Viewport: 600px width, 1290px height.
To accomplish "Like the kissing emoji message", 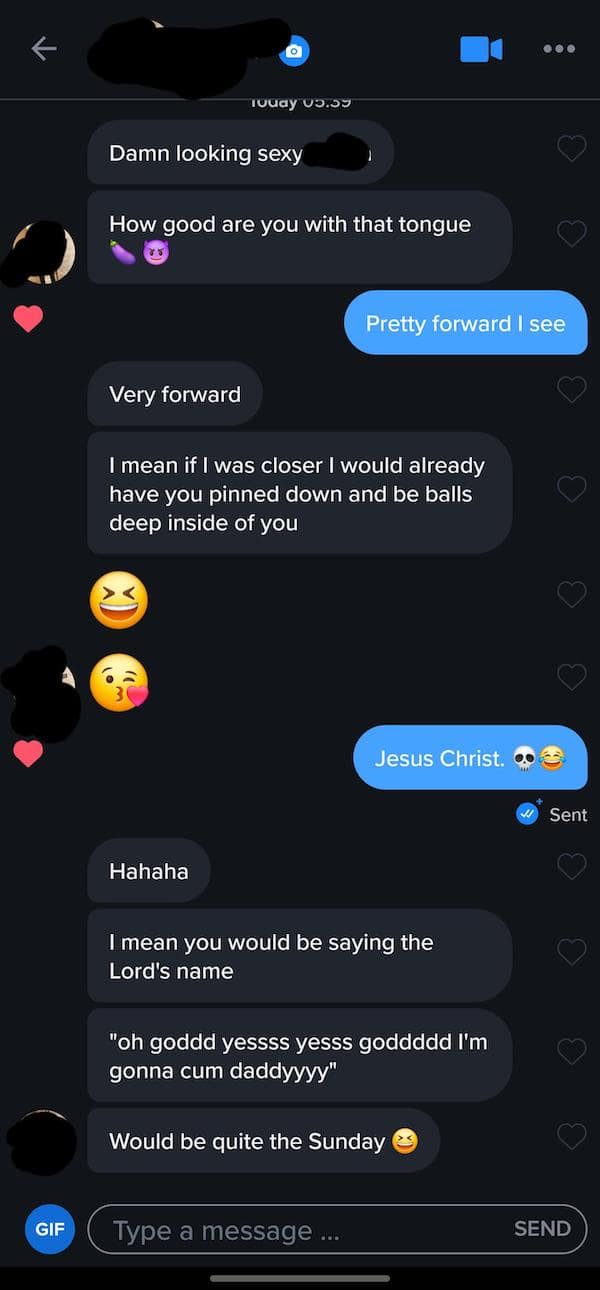I will (571, 677).
